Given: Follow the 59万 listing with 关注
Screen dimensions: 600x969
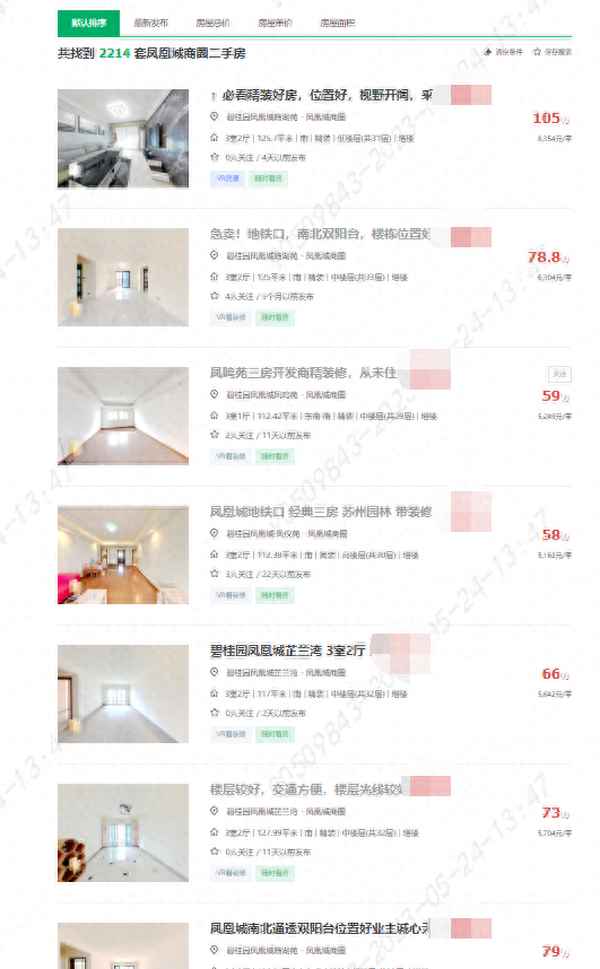Looking at the screenshot, I should tap(559, 373).
